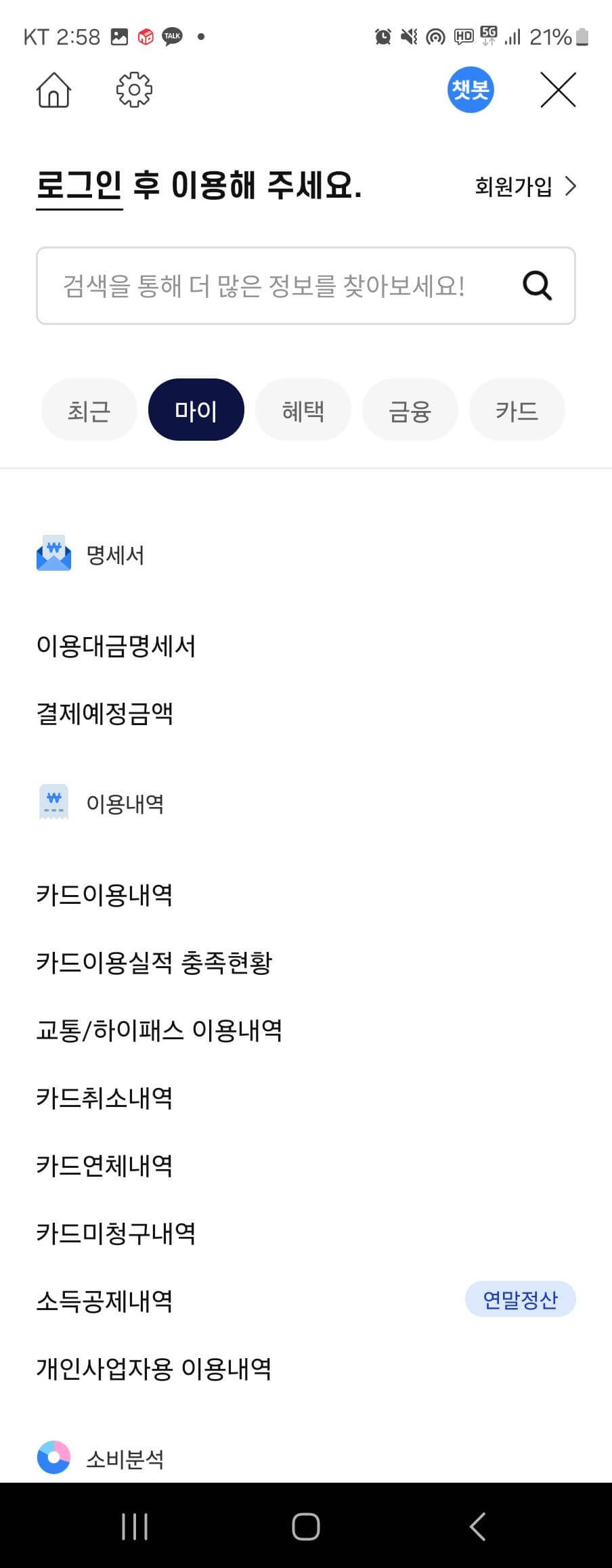Tap the search magnifier icon
The width and height of the screenshot is (612, 1568).
coord(535,285)
